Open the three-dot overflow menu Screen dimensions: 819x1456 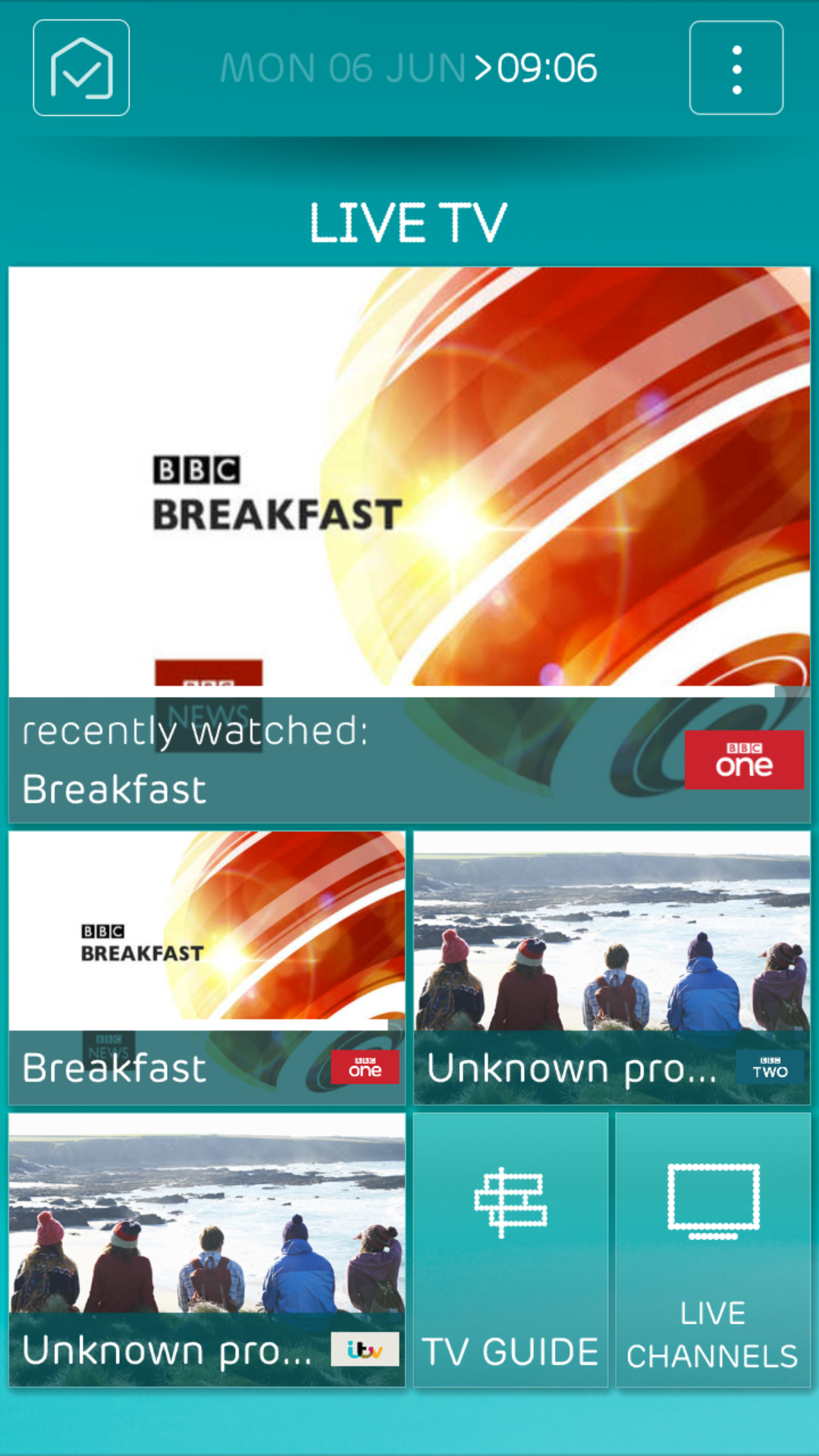click(x=736, y=68)
